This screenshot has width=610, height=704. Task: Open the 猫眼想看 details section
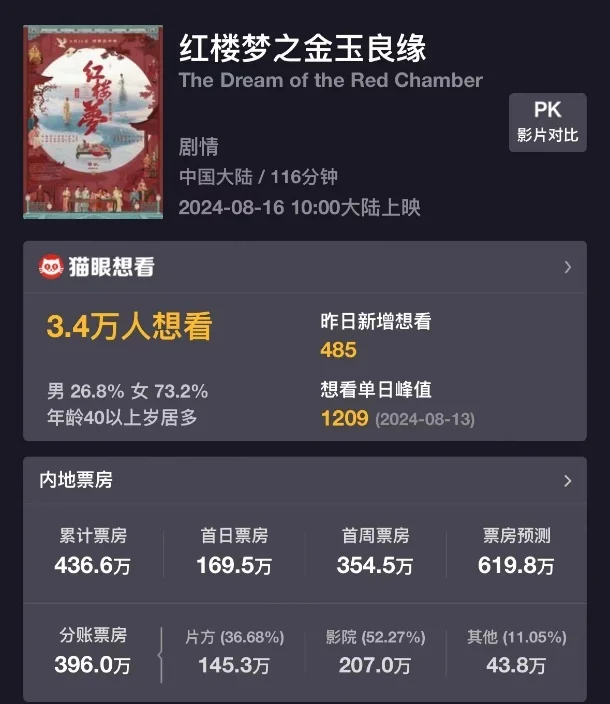coord(567,267)
